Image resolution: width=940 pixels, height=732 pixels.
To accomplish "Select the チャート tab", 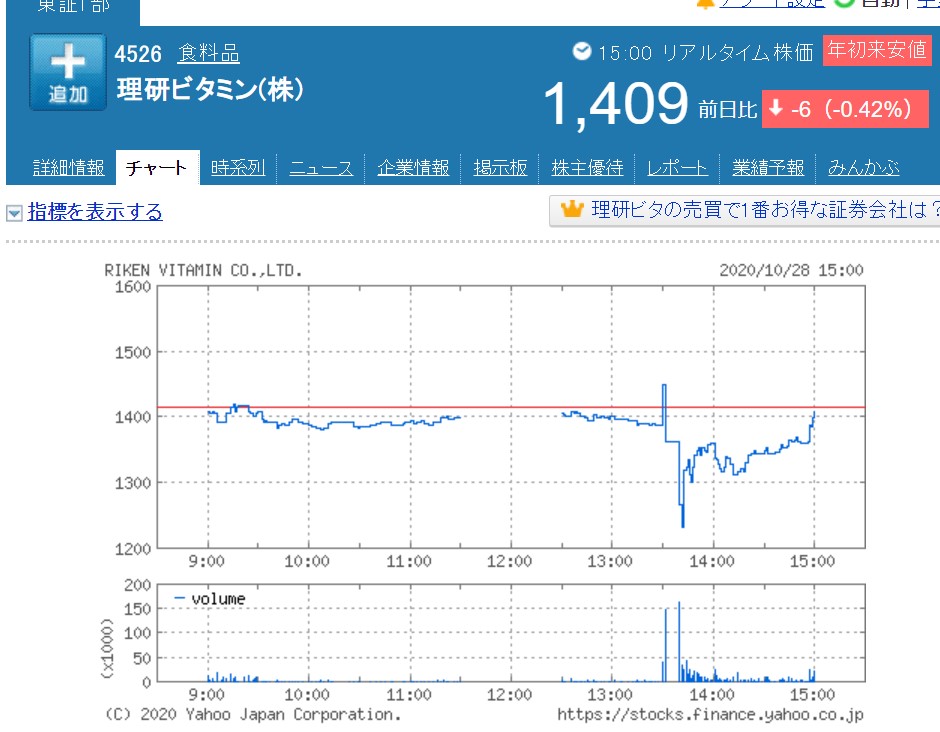I will 157,168.
